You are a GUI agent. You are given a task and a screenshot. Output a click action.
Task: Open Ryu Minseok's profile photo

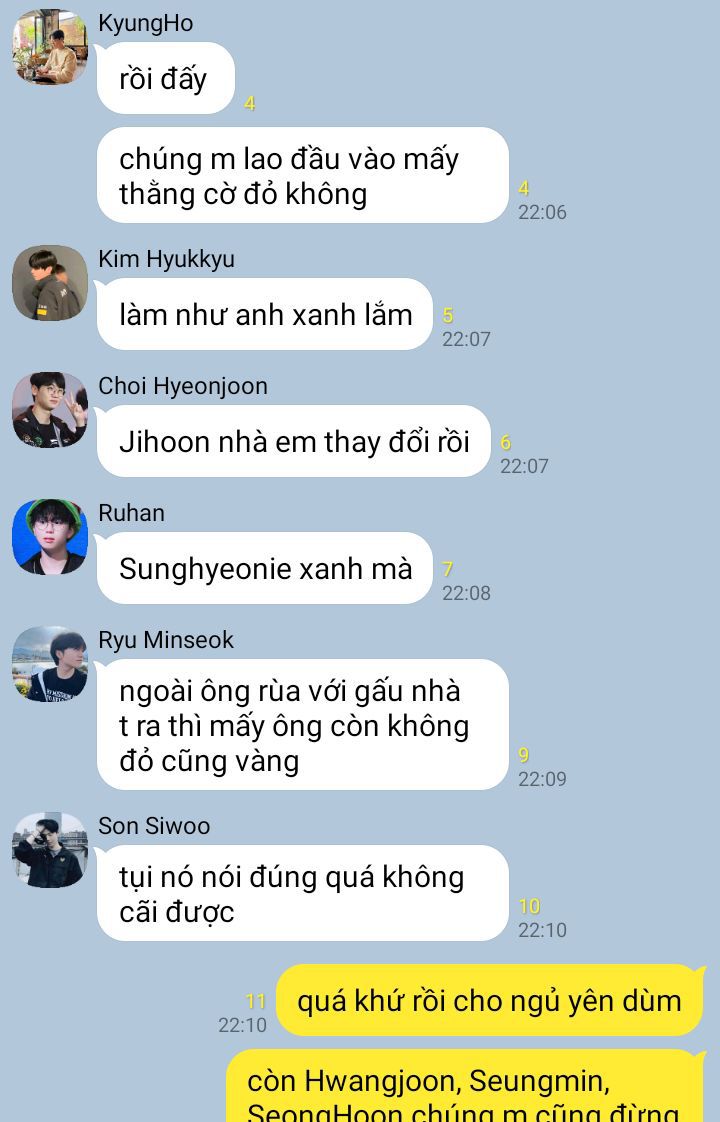tap(50, 664)
